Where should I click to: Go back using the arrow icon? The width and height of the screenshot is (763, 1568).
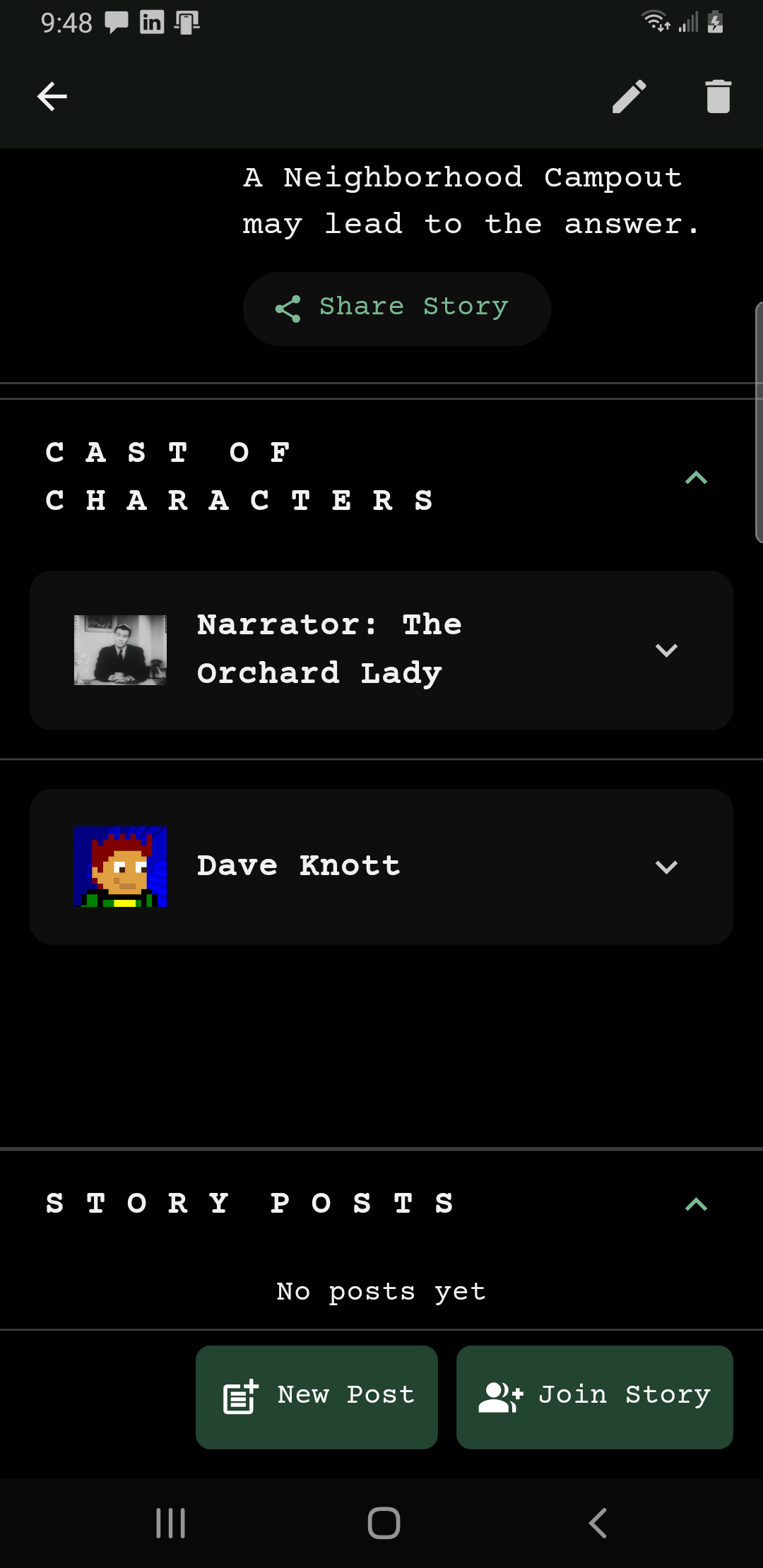(x=52, y=97)
